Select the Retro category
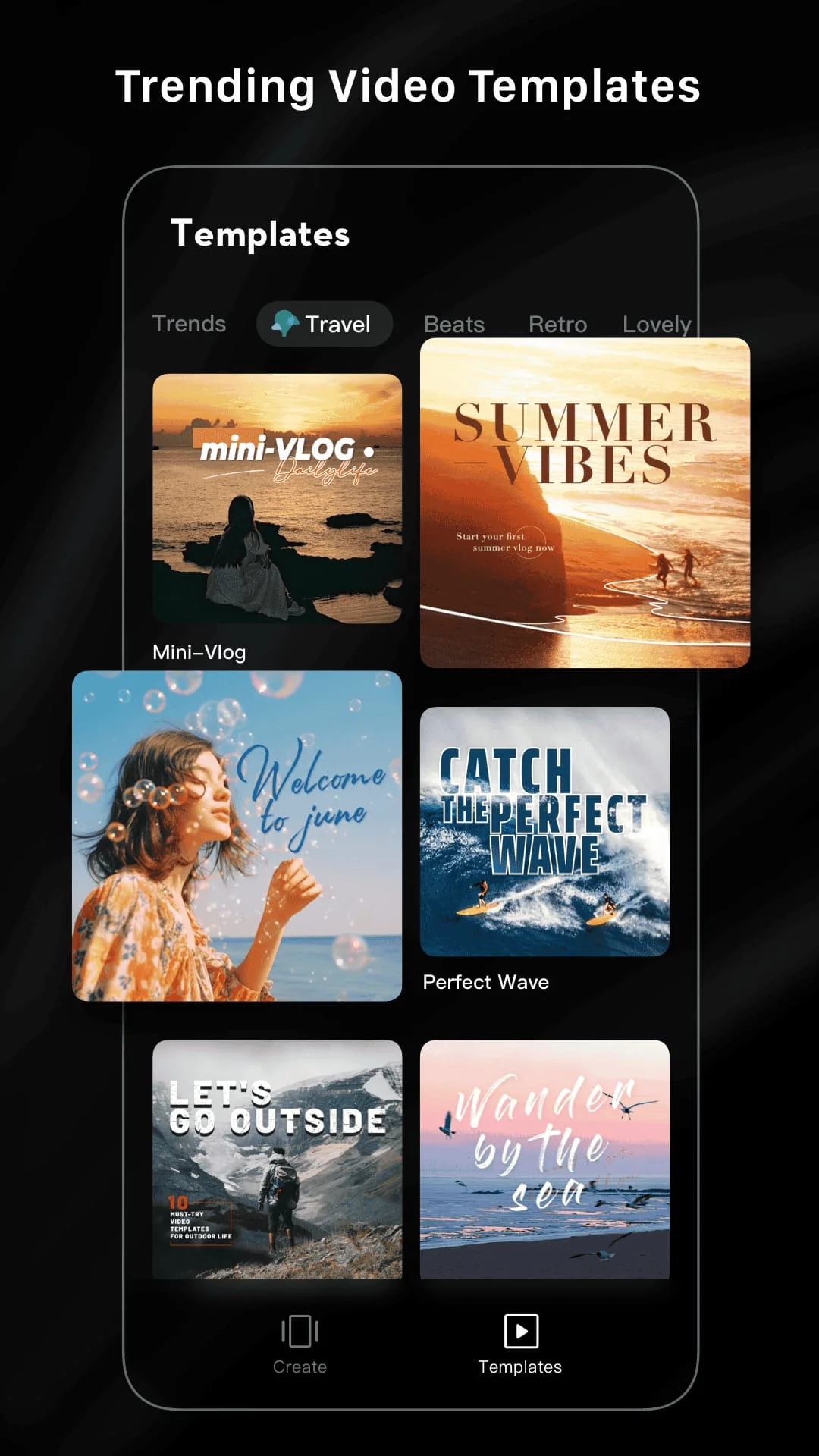Image resolution: width=819 pixels, height=1456 pixels. coord(557,324)
